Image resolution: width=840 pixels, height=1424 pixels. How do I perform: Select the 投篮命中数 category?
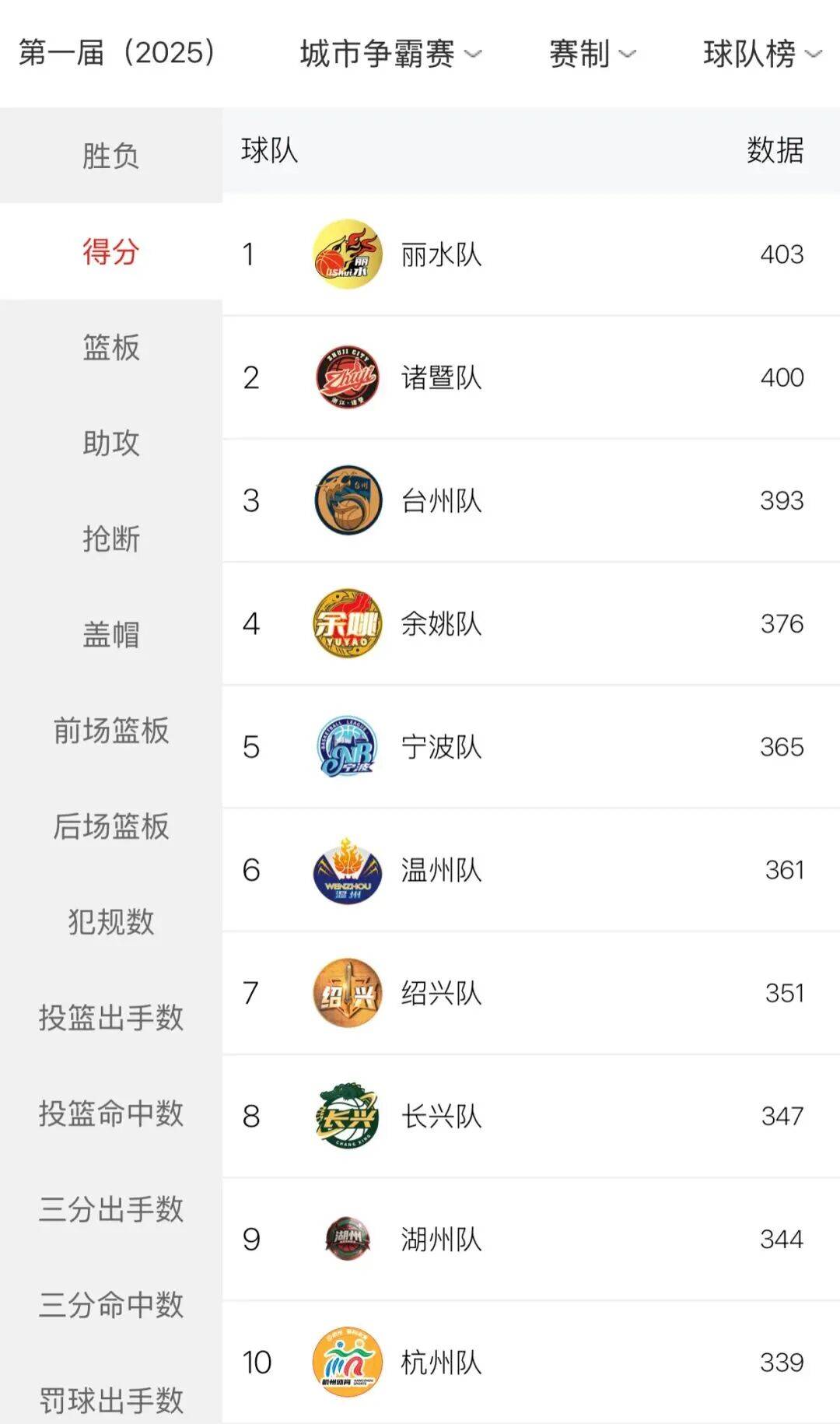(111, 1113)
